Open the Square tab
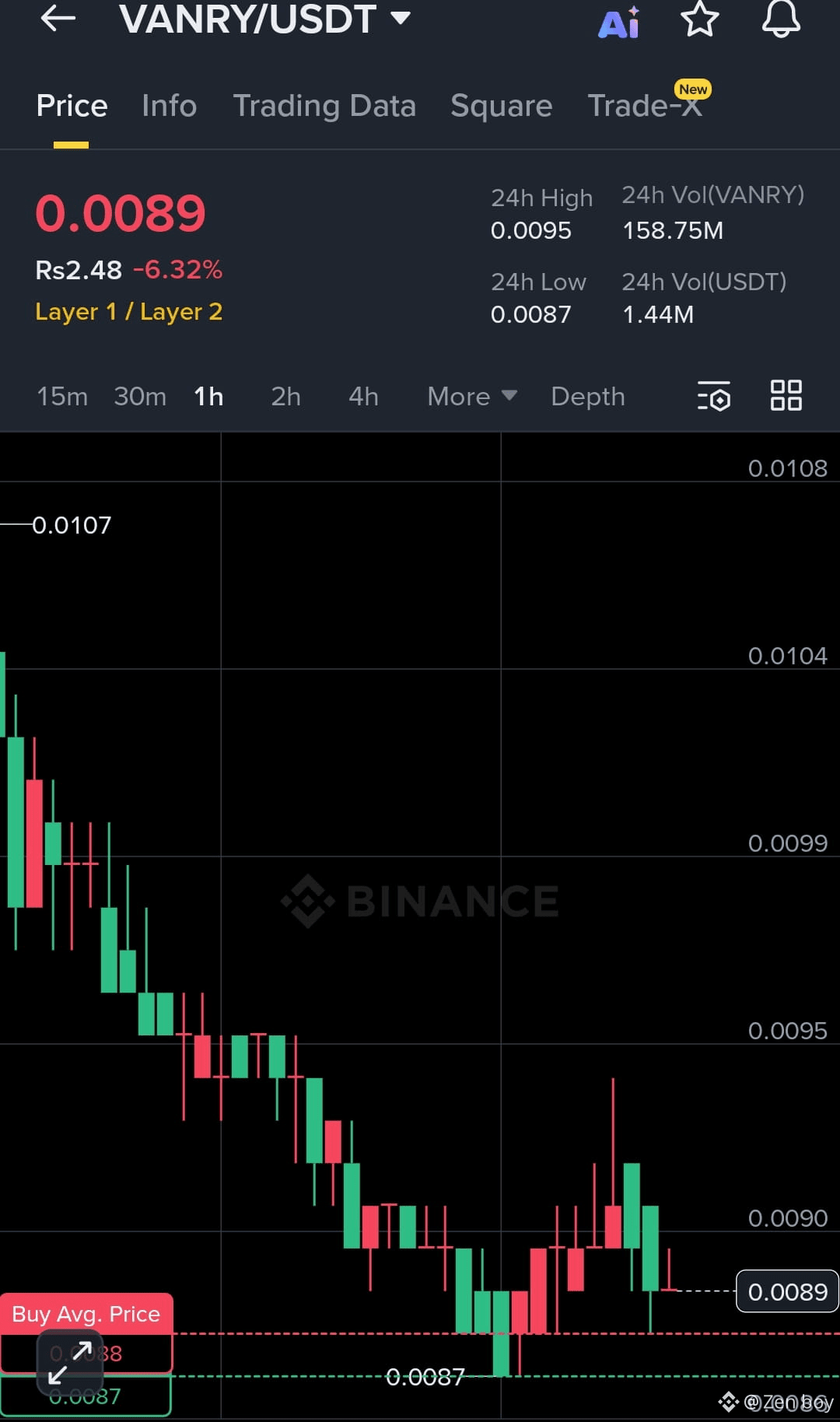Screen dimensions: 840x1422 (501, 106)
